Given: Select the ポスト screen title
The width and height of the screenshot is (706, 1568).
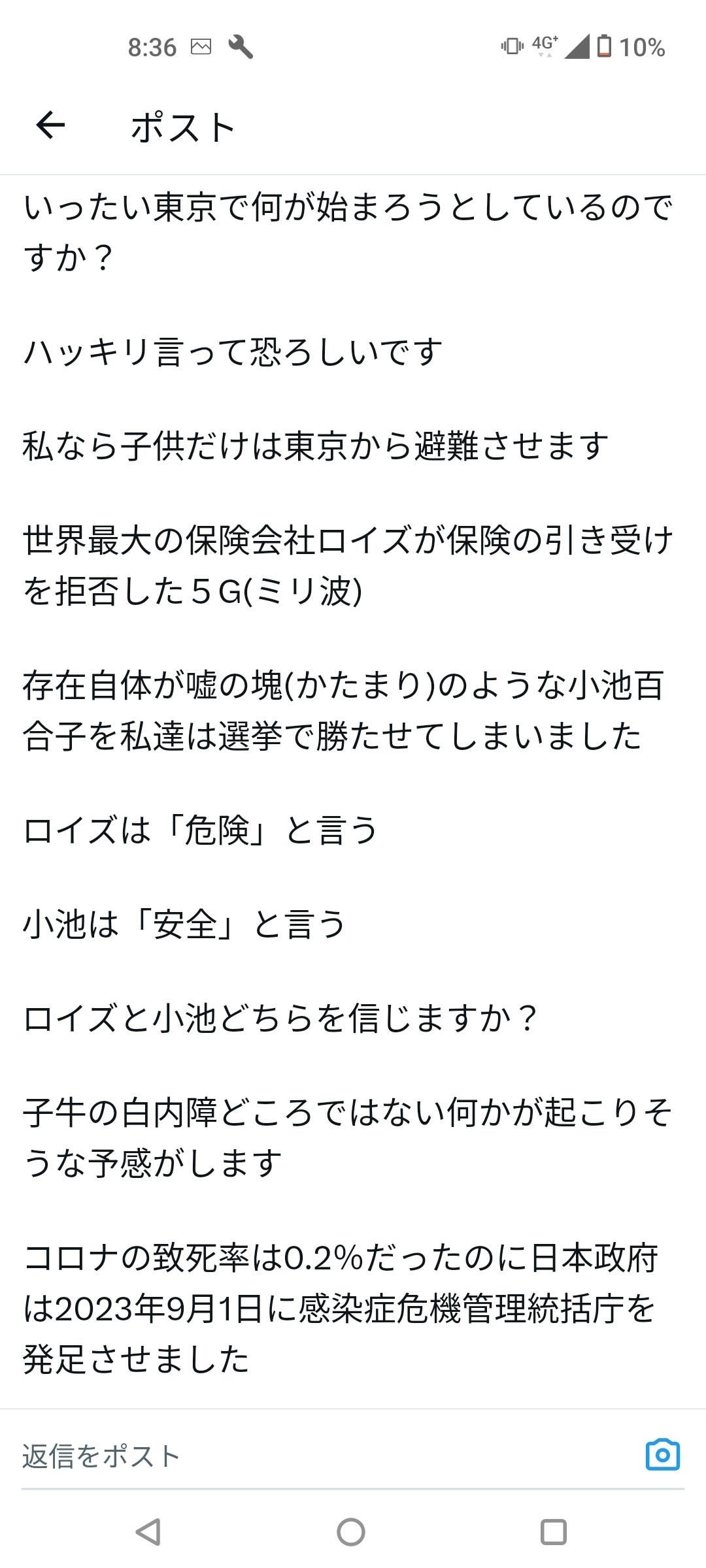Looking at the screenshot, I should tap(181, 127).
